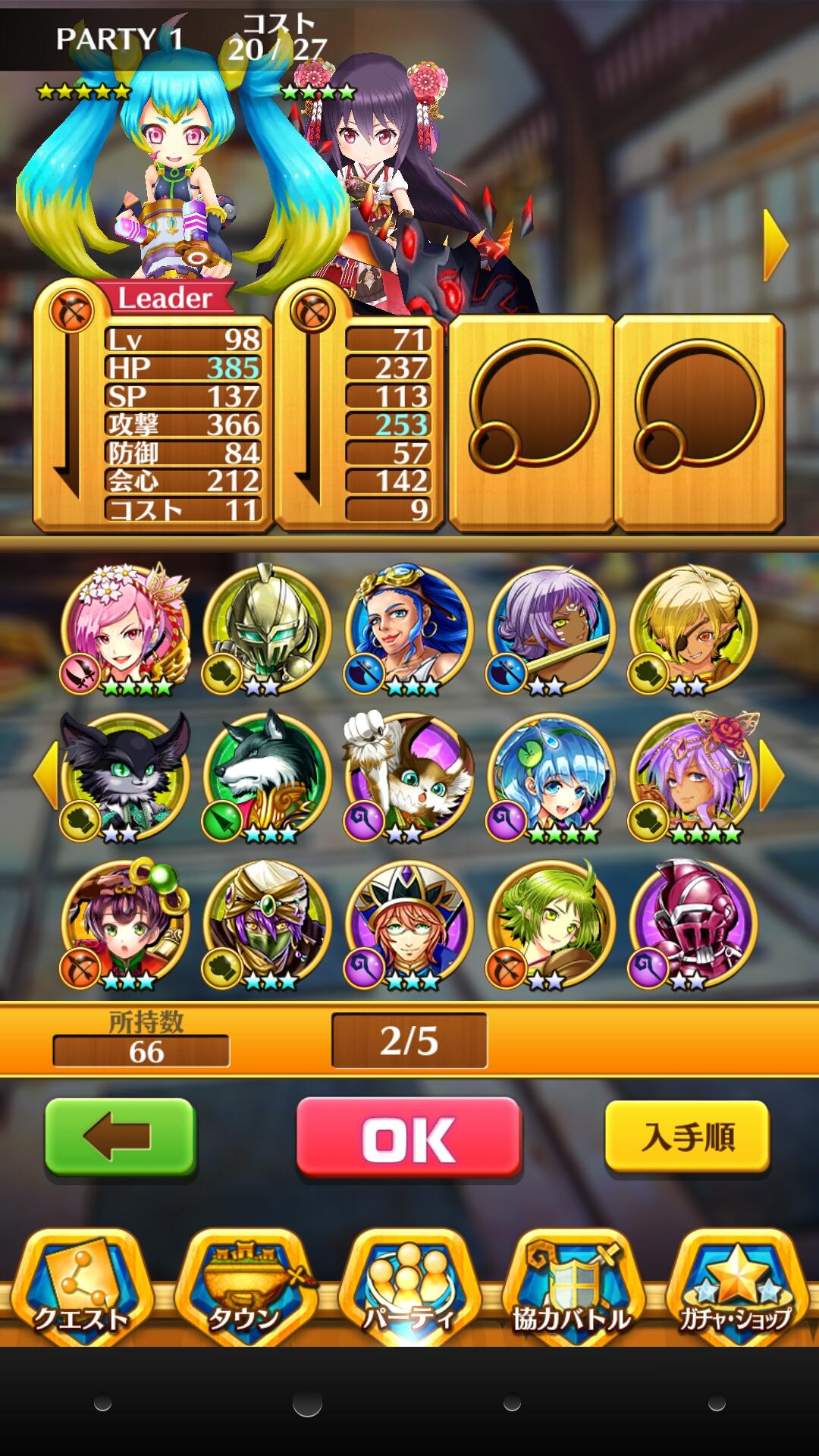
Task: Pick the white wolf character
Action: coord(267,777)
